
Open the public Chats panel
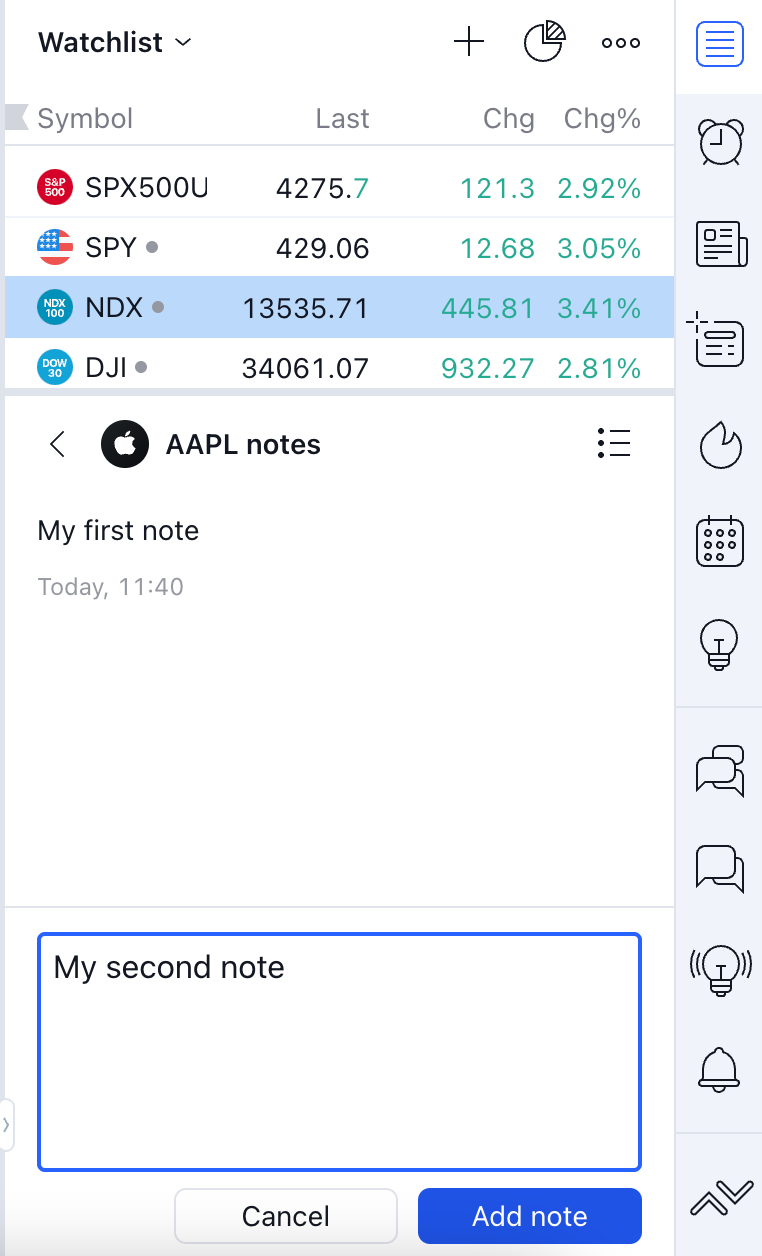[x=719, y=770]
